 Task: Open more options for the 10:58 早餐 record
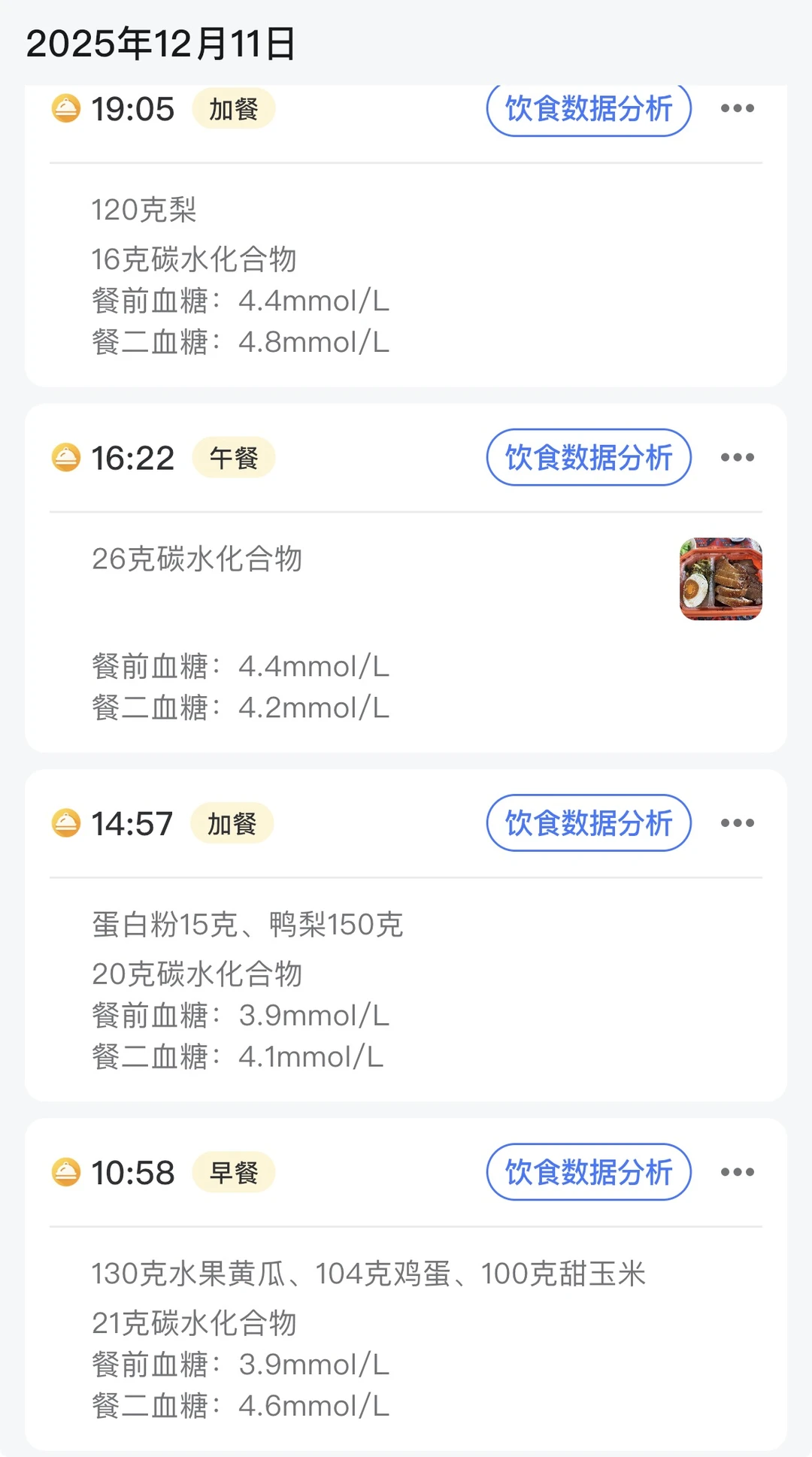pyautogui.click(x=737, y=1171)
